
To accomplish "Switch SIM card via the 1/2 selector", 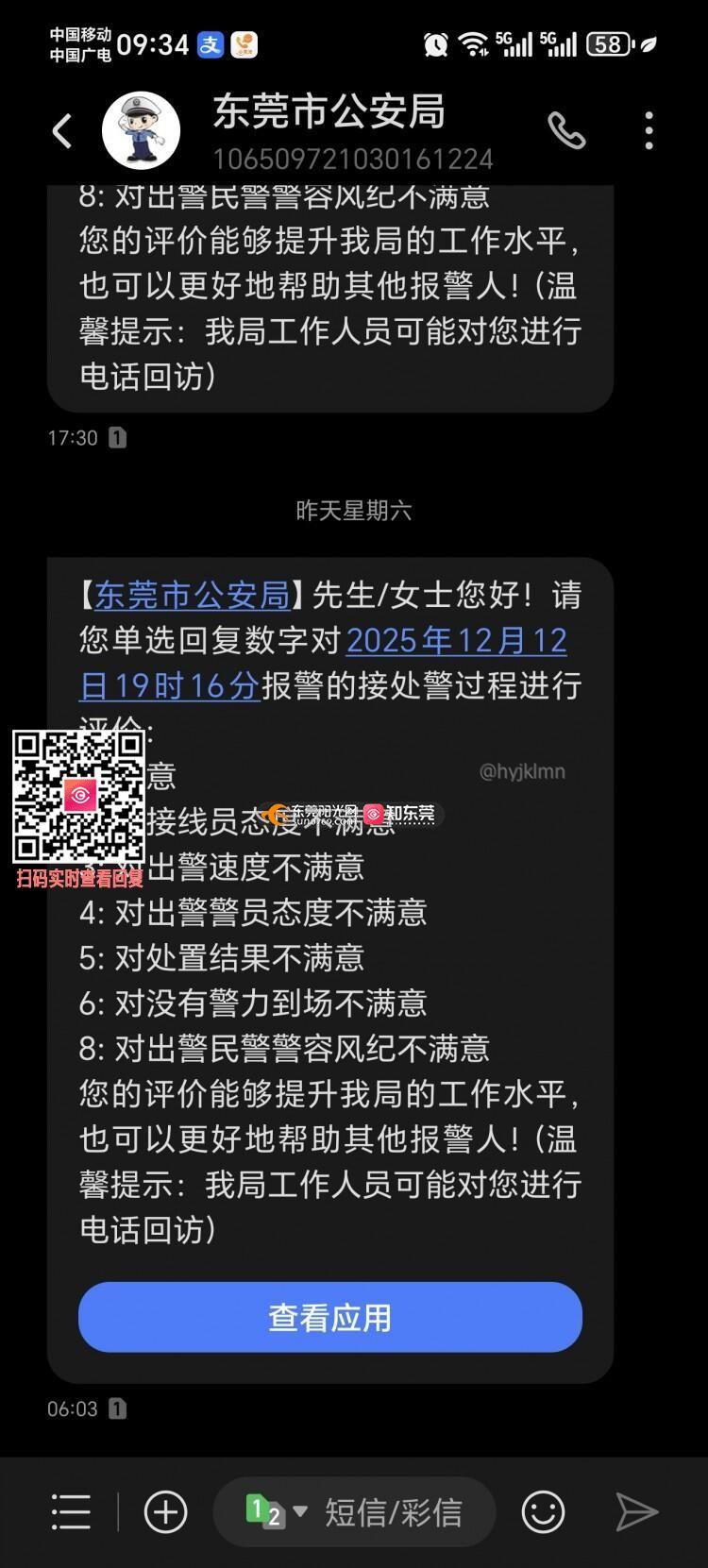I will (x=276, y=1512).
